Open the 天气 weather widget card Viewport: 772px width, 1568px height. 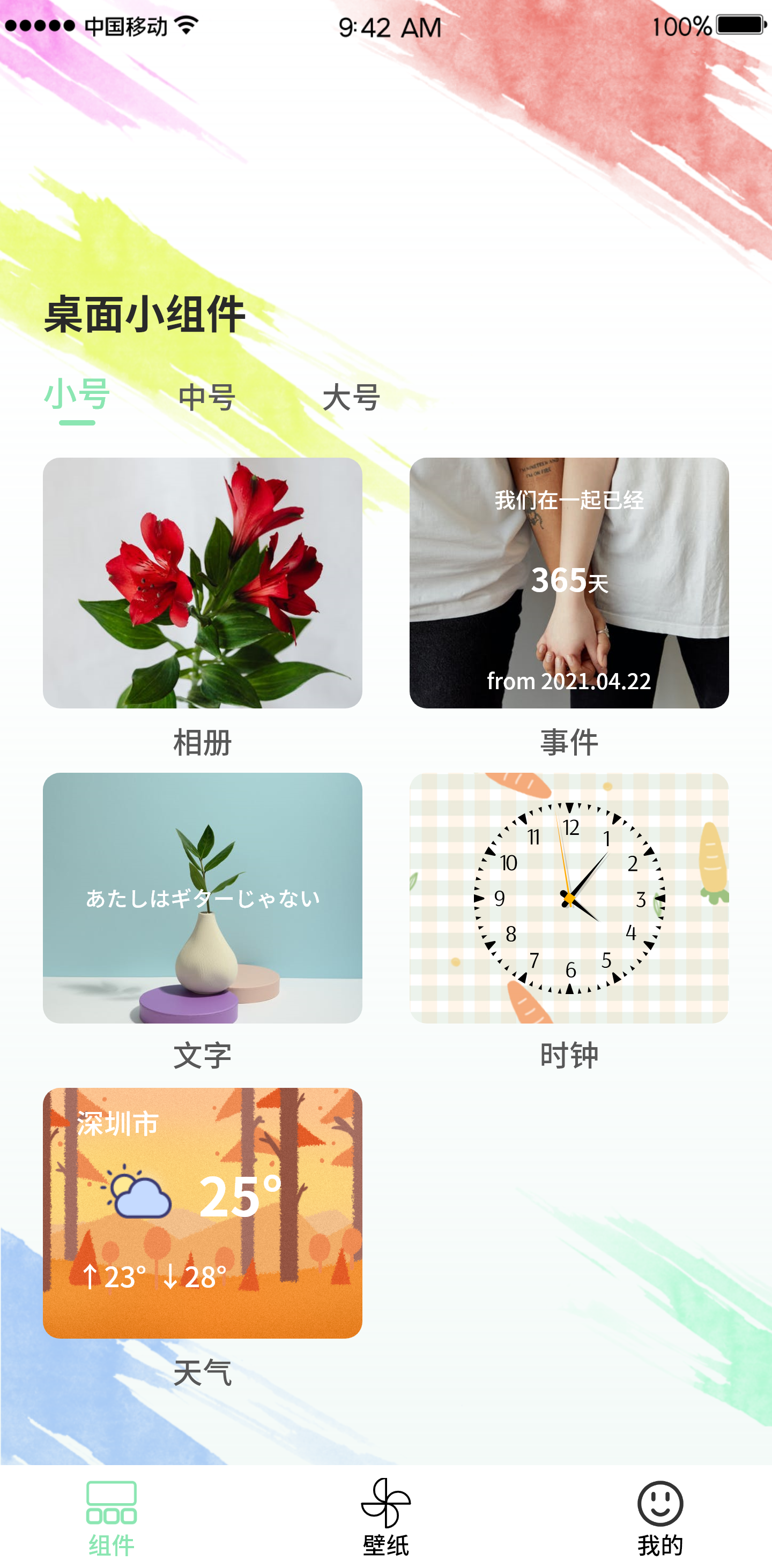coord(202,1213)
